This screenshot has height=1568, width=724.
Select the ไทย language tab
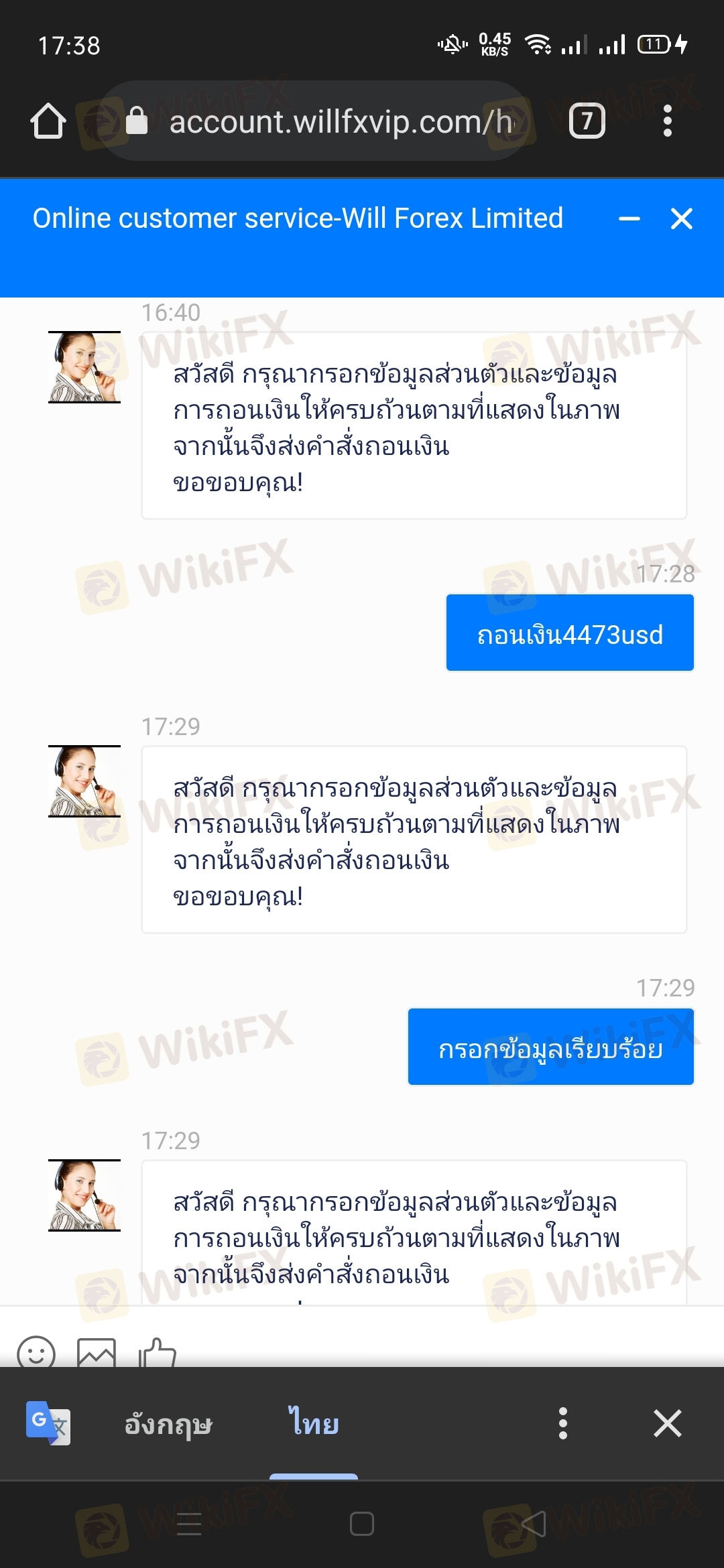click(314, 1423)
